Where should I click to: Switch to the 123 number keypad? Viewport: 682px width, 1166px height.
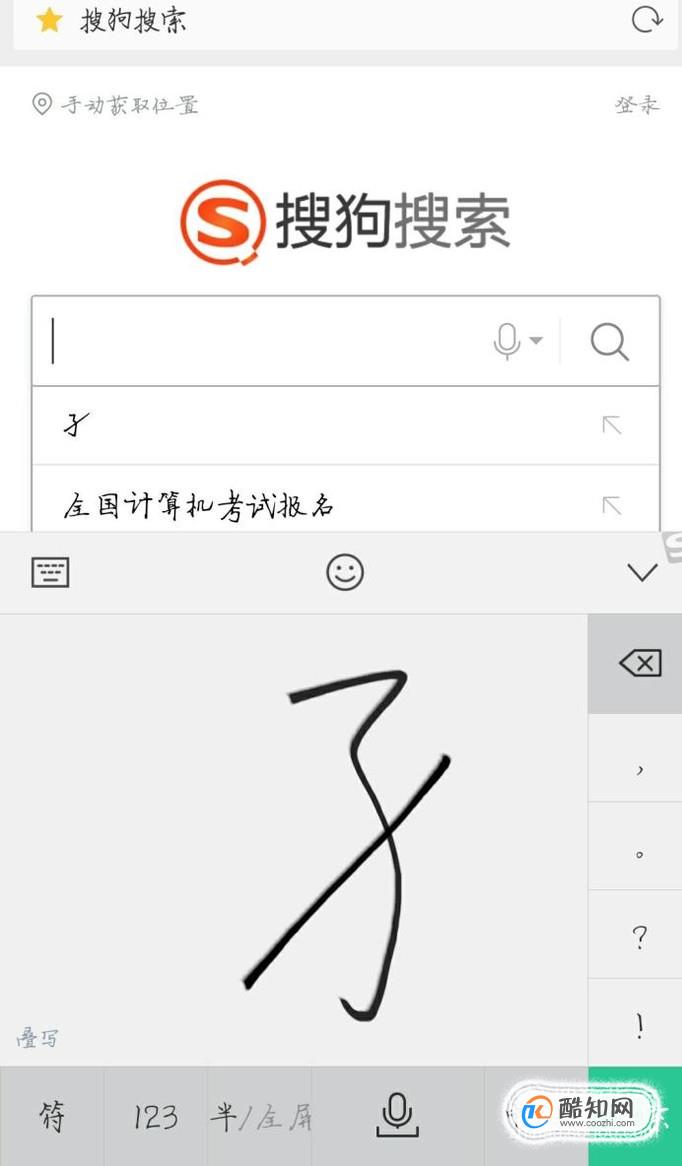click(x=155, y=1116)
